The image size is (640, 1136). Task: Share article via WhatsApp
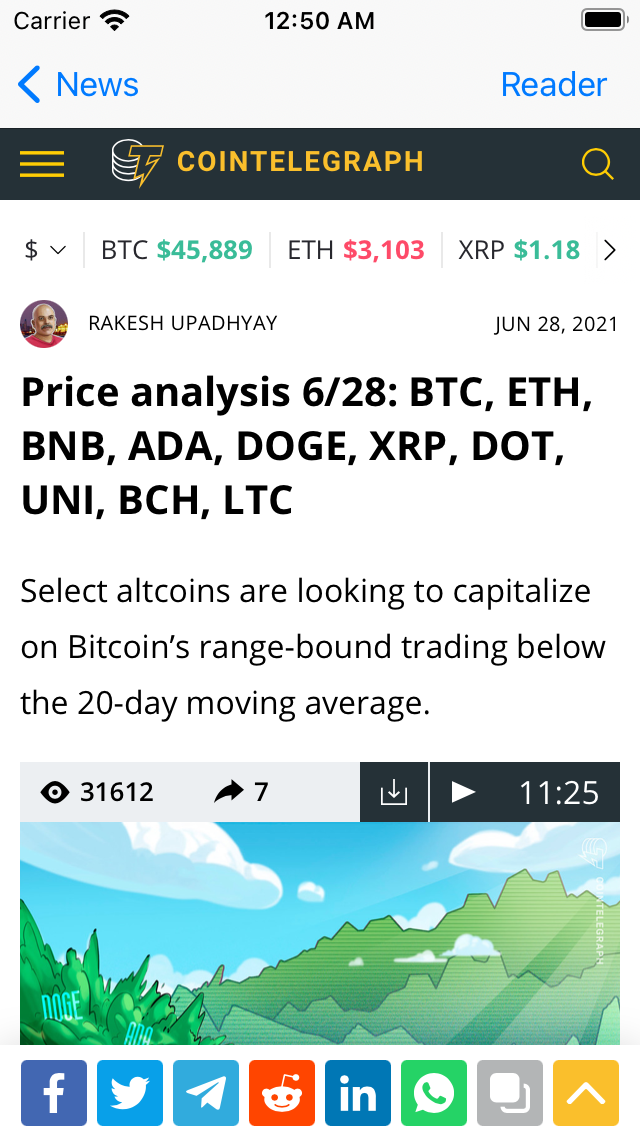coord(434,1093)
